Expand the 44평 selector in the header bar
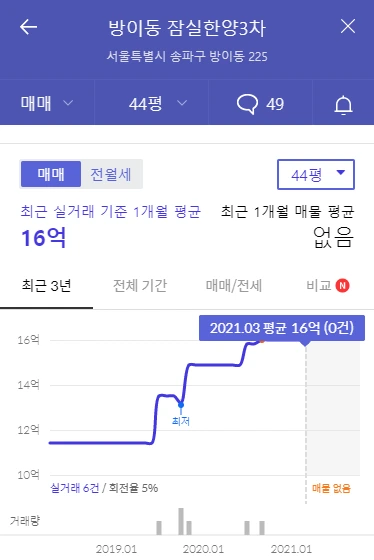 point(157,104)
